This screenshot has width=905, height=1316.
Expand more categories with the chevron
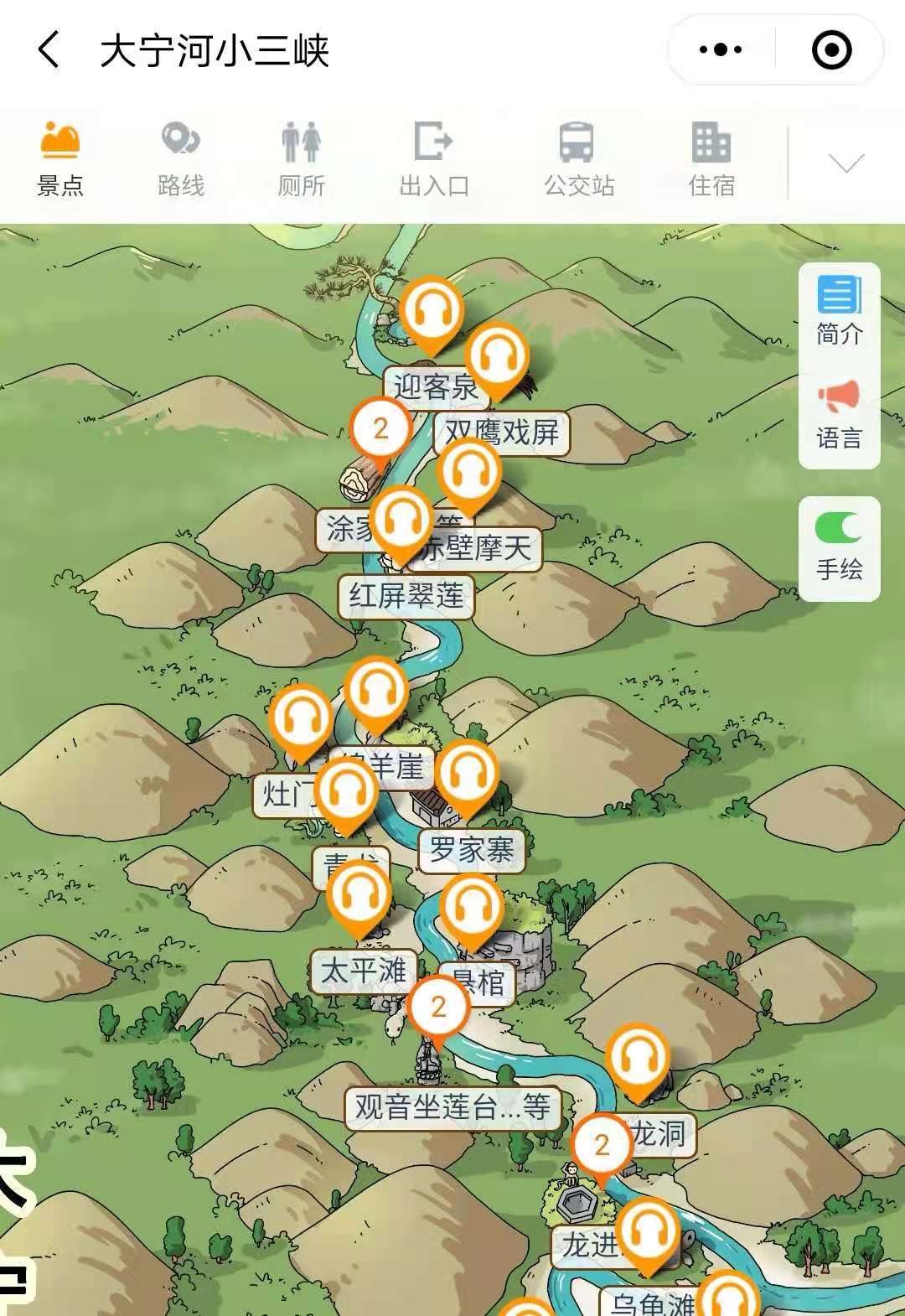[x=846, y=163]
